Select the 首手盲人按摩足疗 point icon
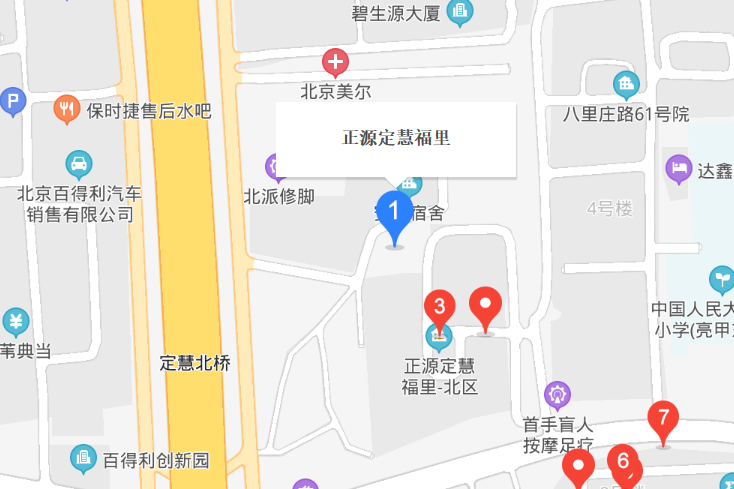 557,393
